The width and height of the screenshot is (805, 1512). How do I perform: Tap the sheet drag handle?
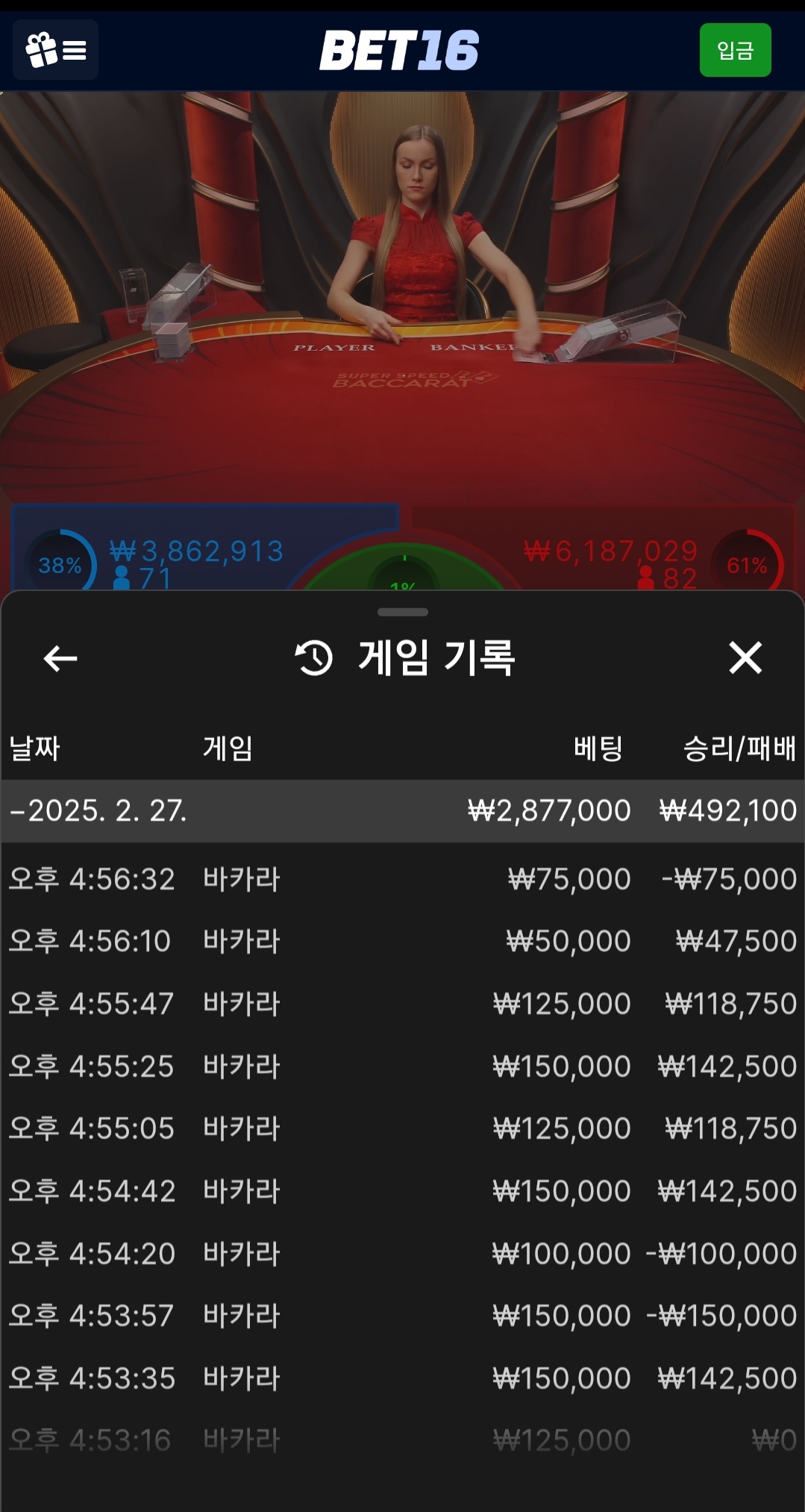[402, 612]
